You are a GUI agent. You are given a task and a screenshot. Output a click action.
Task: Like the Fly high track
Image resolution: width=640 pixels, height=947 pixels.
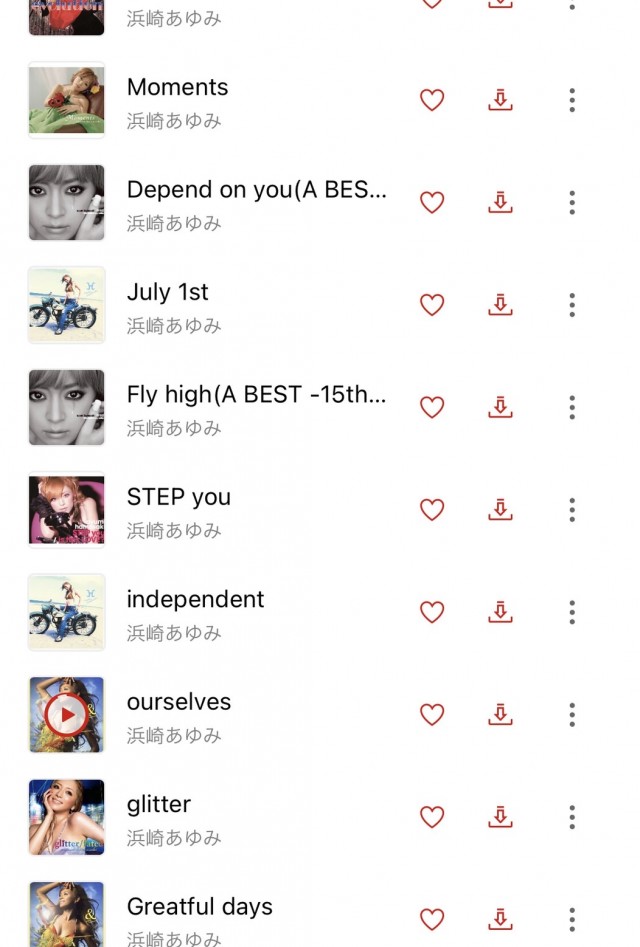431,407
